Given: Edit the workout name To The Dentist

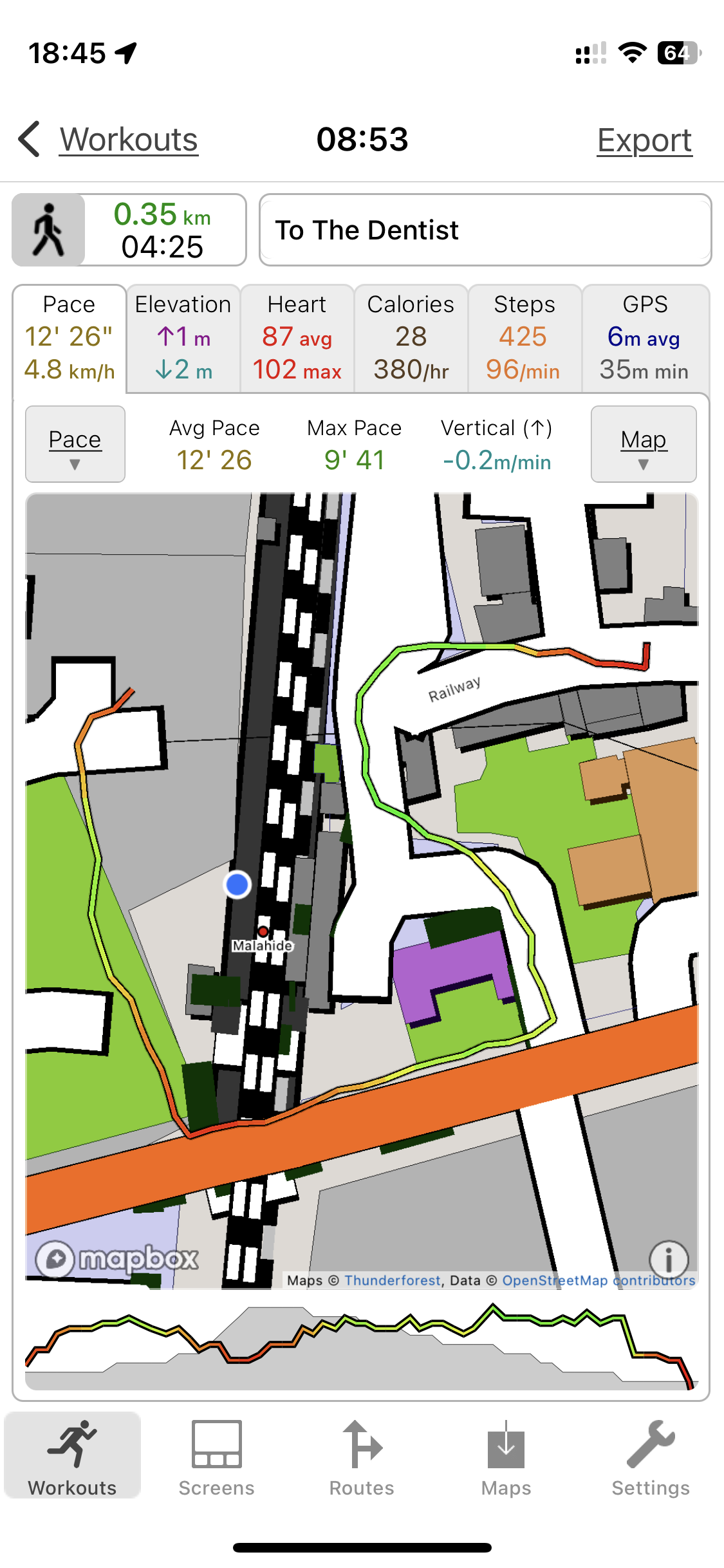Looking at the screenshot, I should [x=485, y=230].
